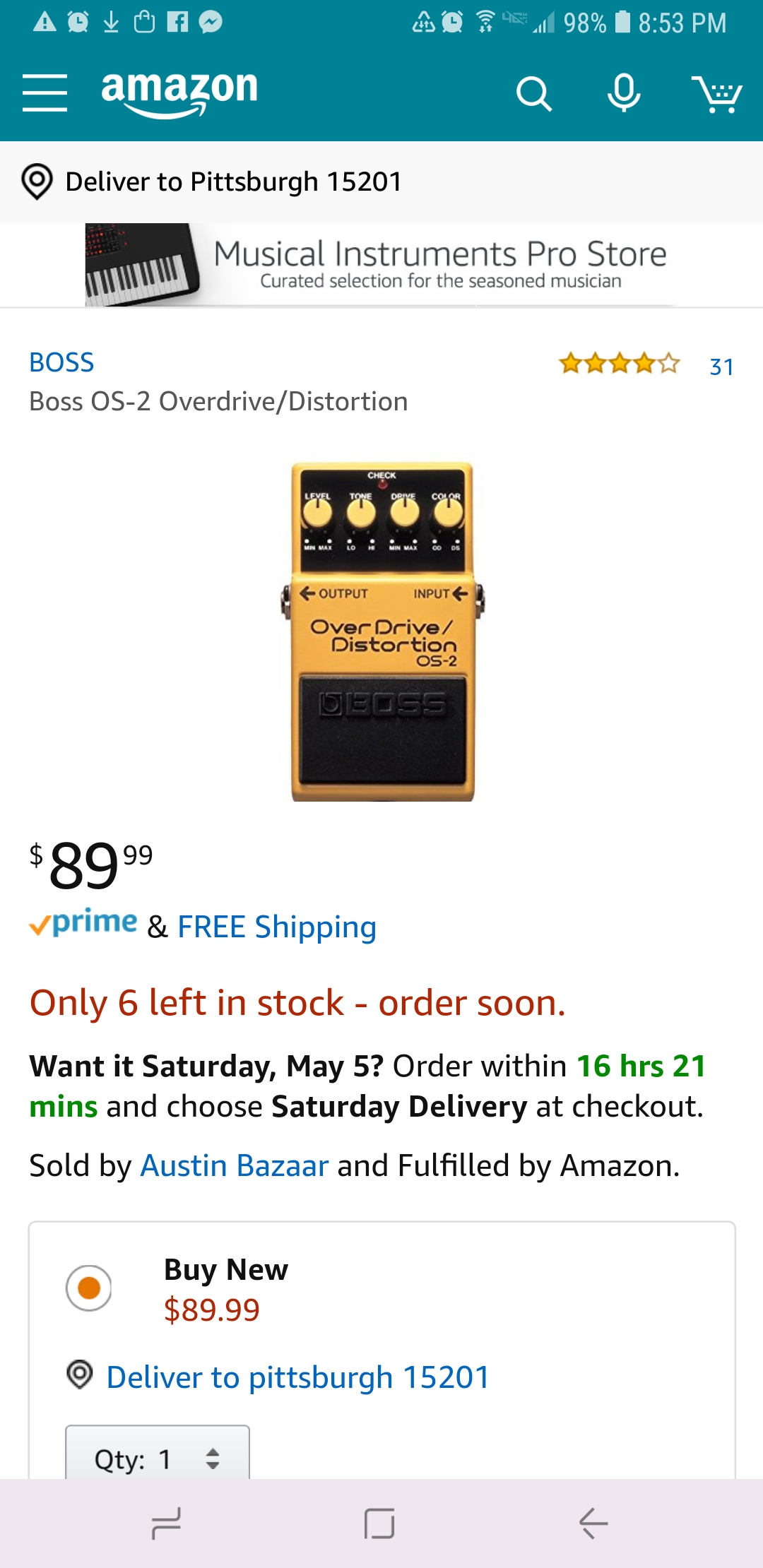Go back using the system back button

(x=593, y=1523)
